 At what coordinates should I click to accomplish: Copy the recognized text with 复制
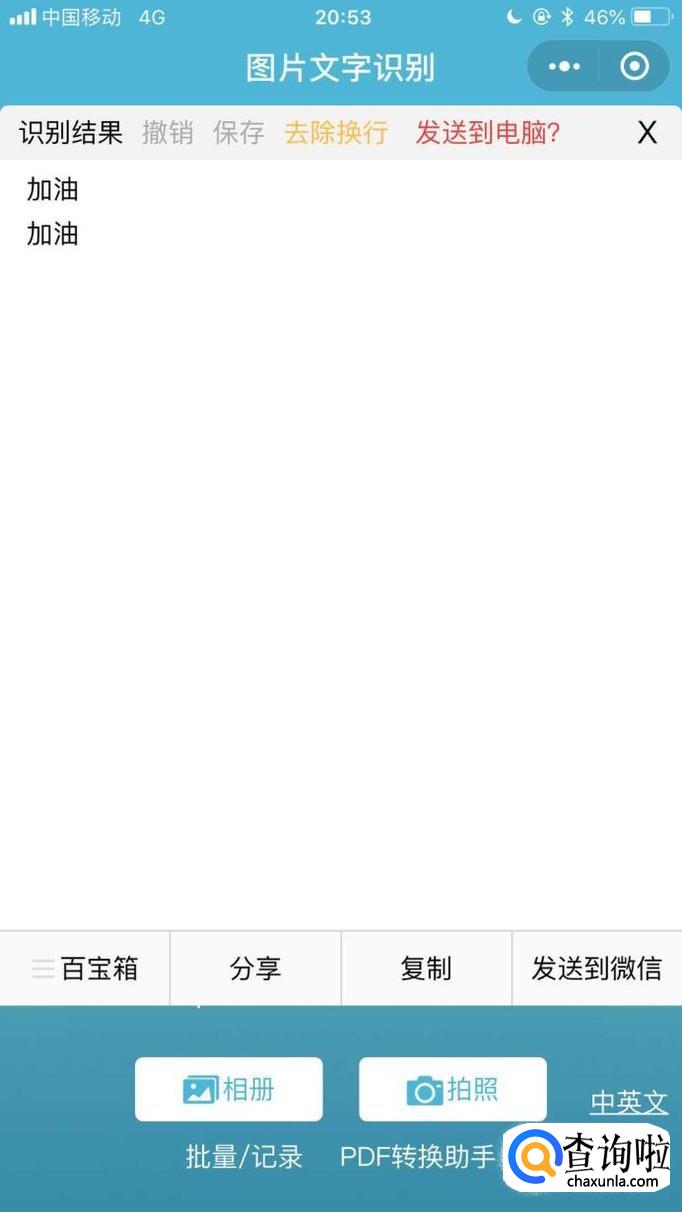coord(426,968)
